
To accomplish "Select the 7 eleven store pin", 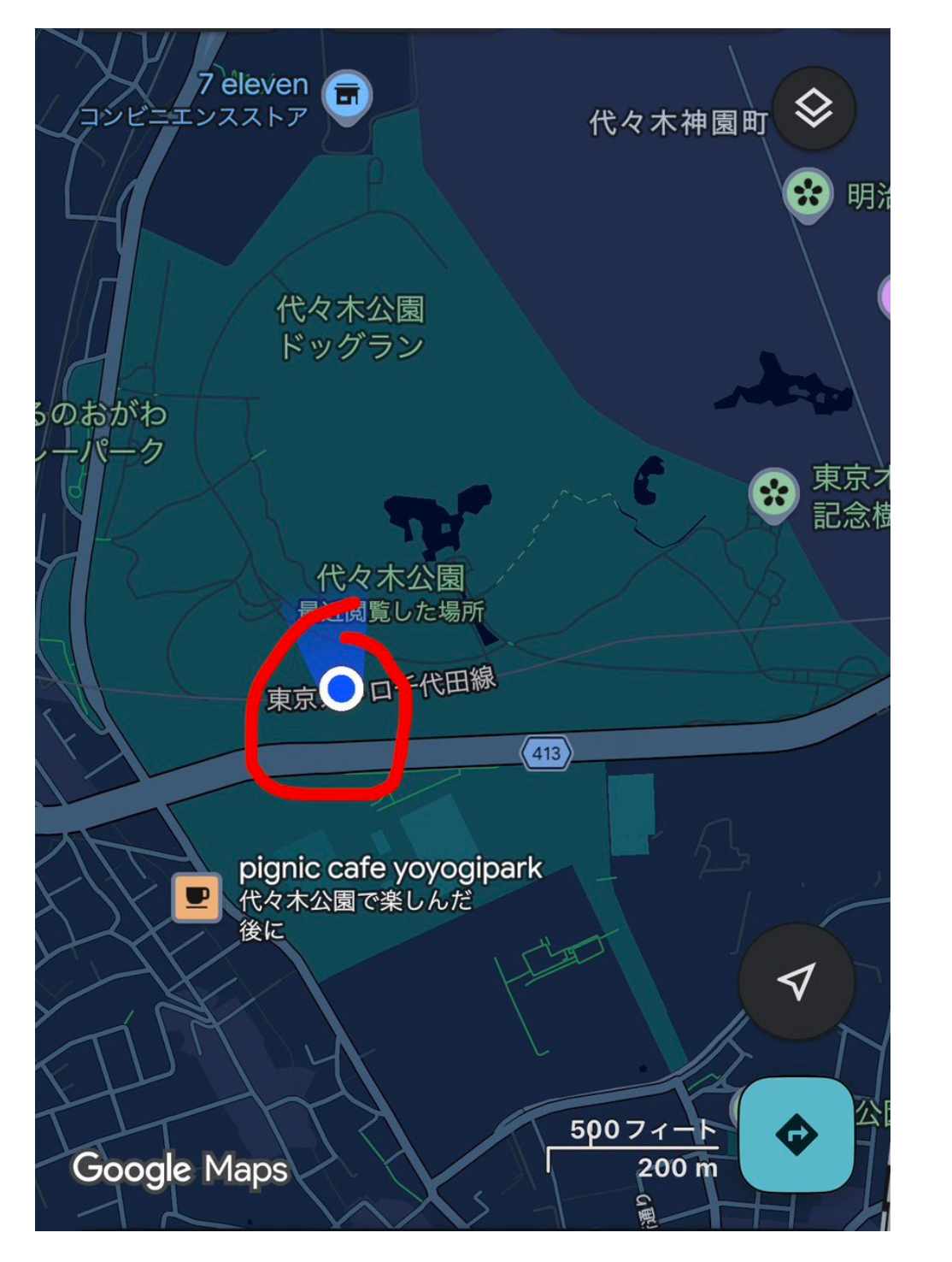I will click(347, 95).
